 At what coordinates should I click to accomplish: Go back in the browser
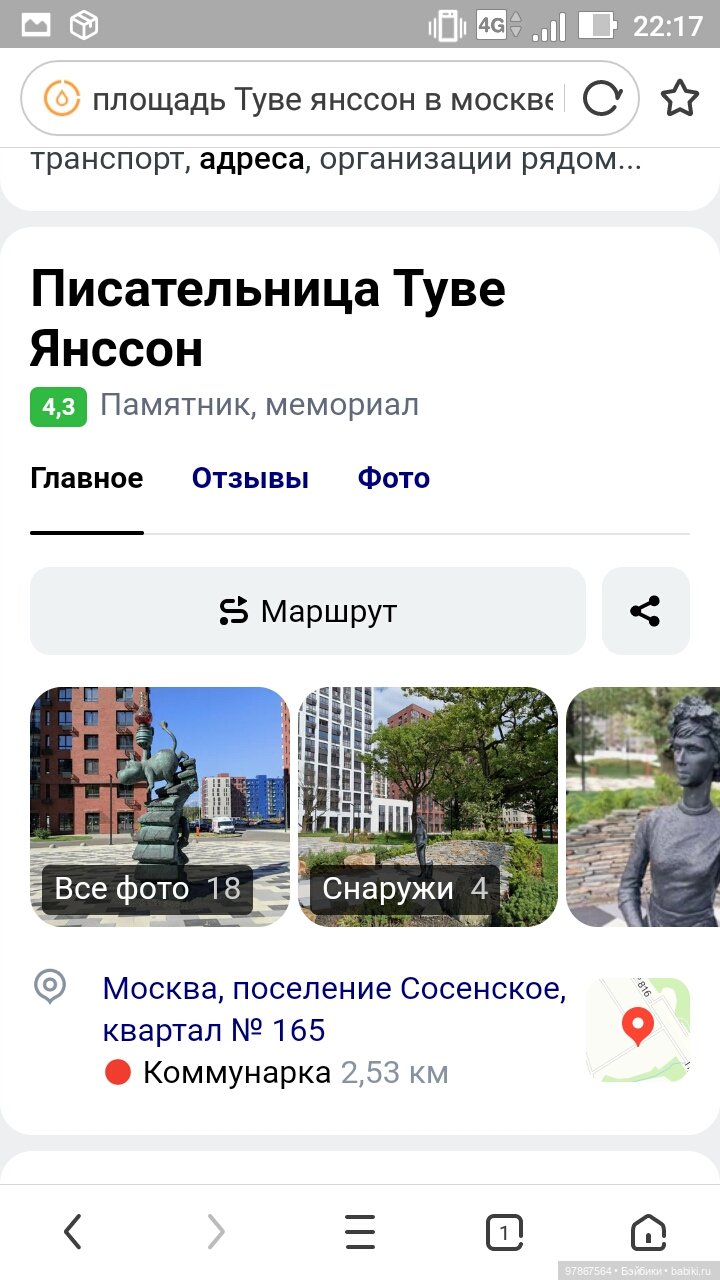click(73, 1232)
